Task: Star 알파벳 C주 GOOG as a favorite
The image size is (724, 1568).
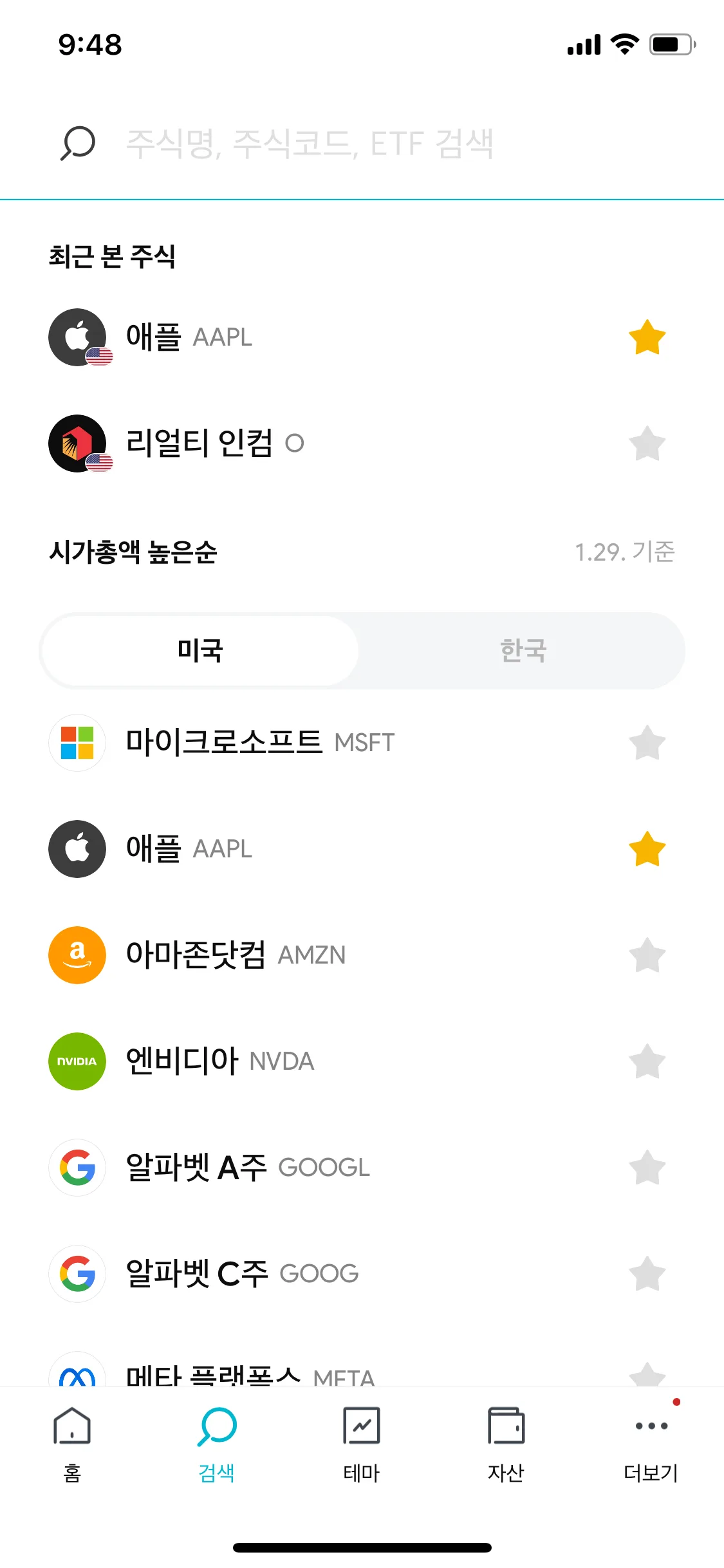Action: click(647, 1274)
